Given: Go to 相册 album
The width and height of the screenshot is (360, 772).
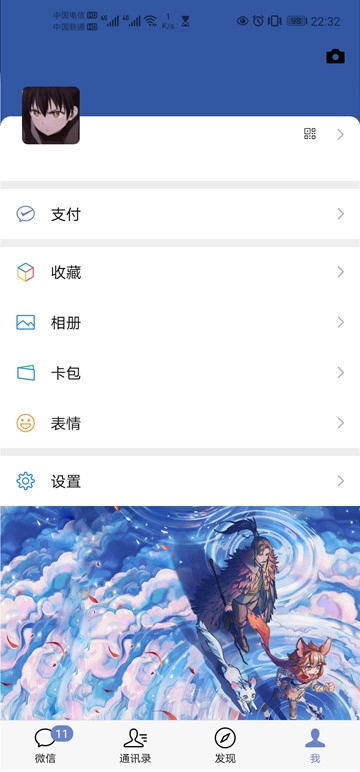Looking at the screenshot, I should (180, 322).
